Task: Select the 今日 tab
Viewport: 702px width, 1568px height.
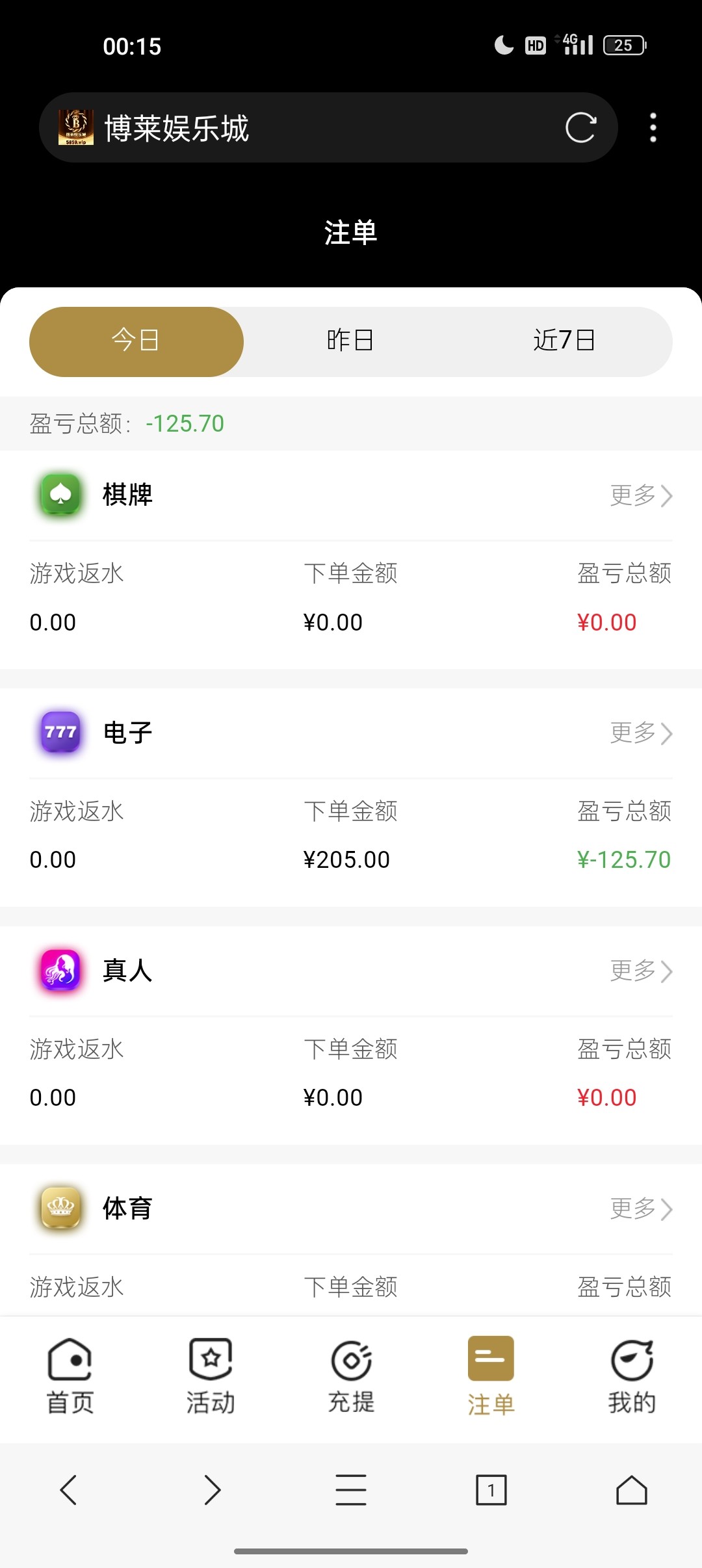Action: point(136,341)
